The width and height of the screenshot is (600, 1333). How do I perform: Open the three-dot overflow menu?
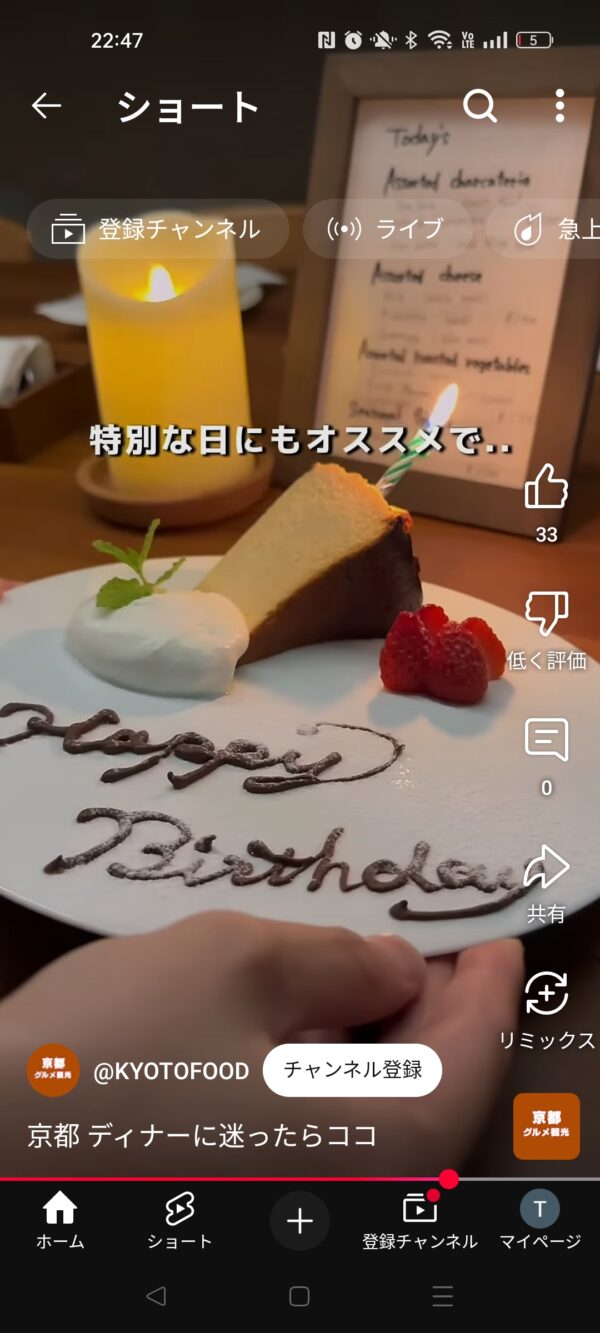click(x=560, y=106)
